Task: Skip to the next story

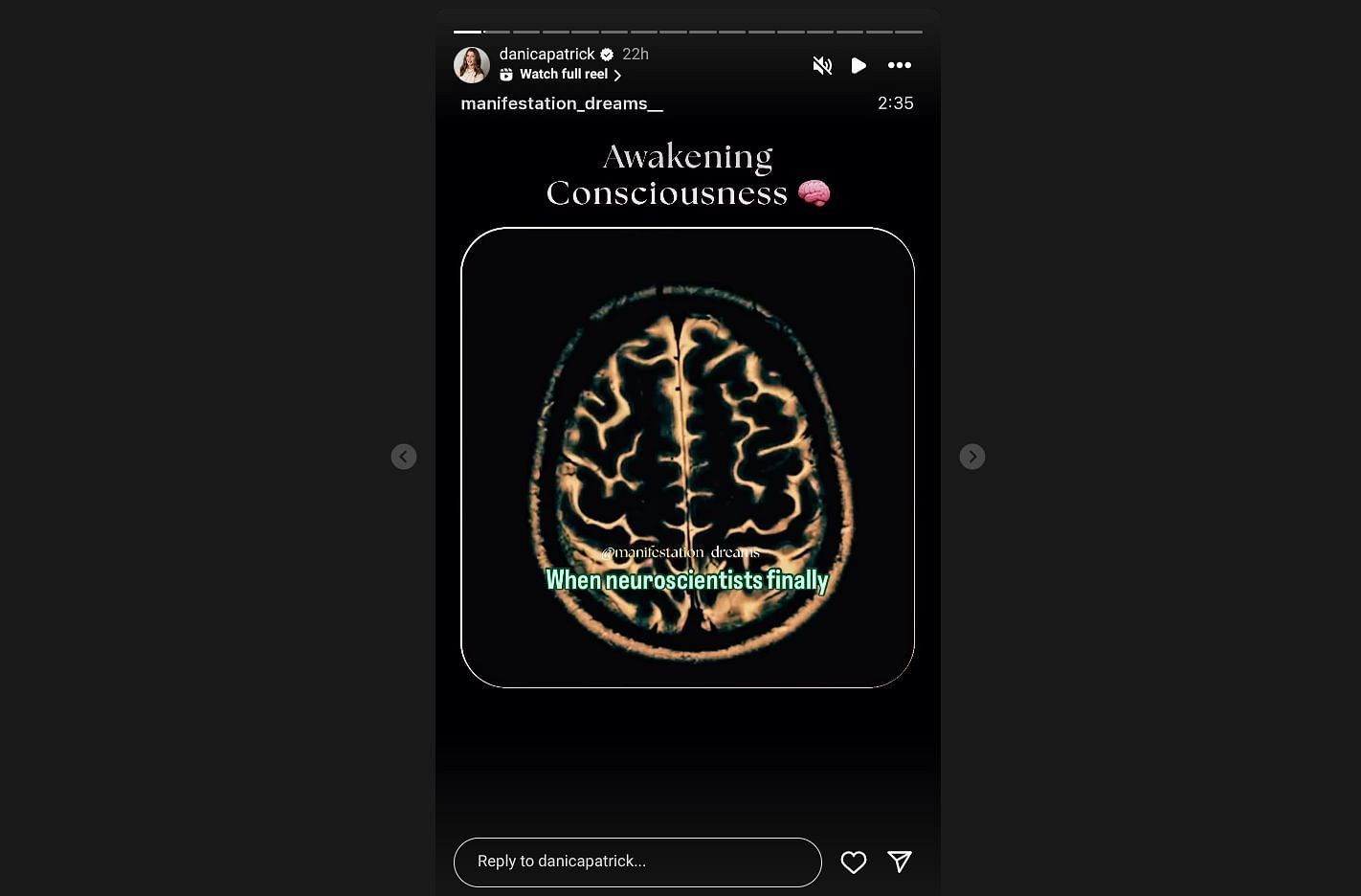Action: [x=971, y=457]
